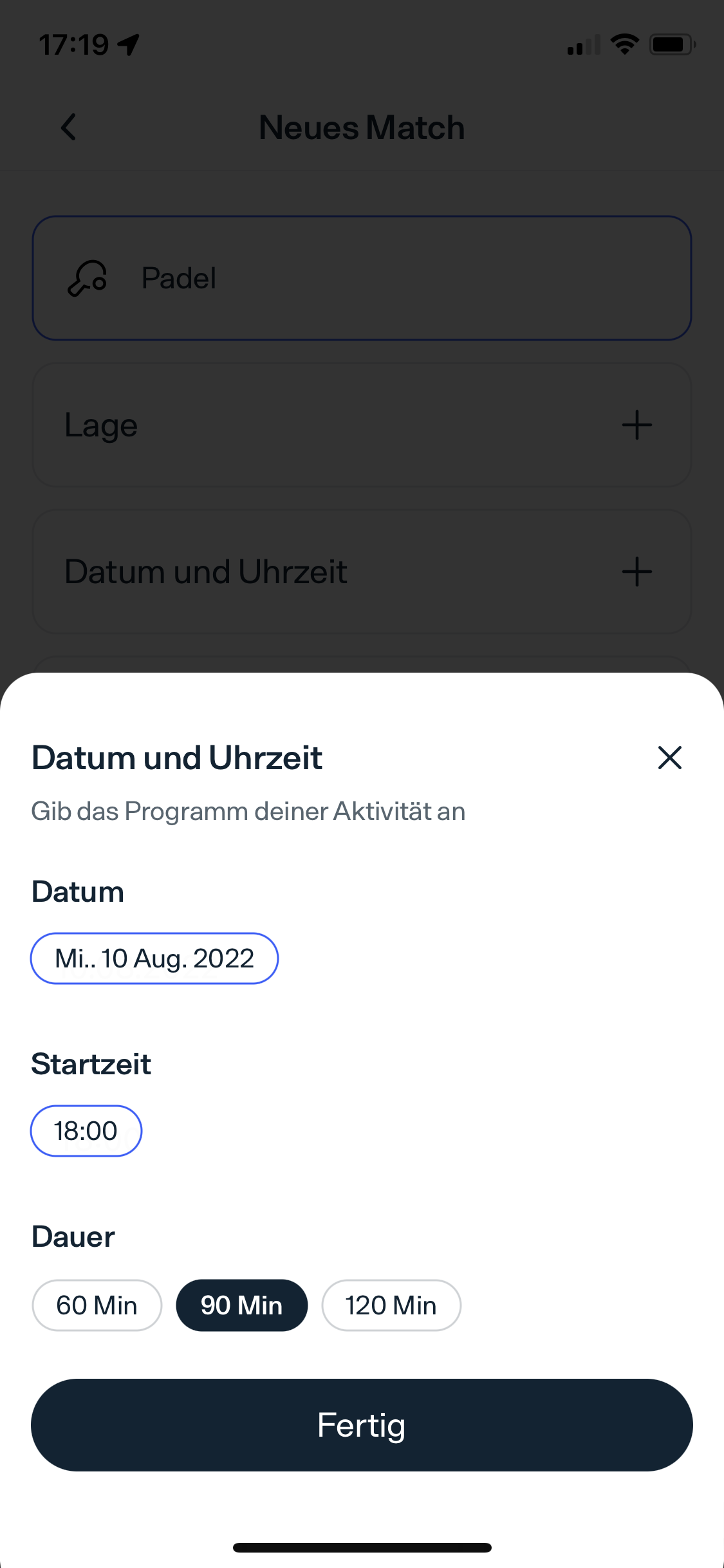Viewport: 724px width, 1568px height.
Task: Close the Datum und Uhrzeit sheet
Action: click(669, 758)
